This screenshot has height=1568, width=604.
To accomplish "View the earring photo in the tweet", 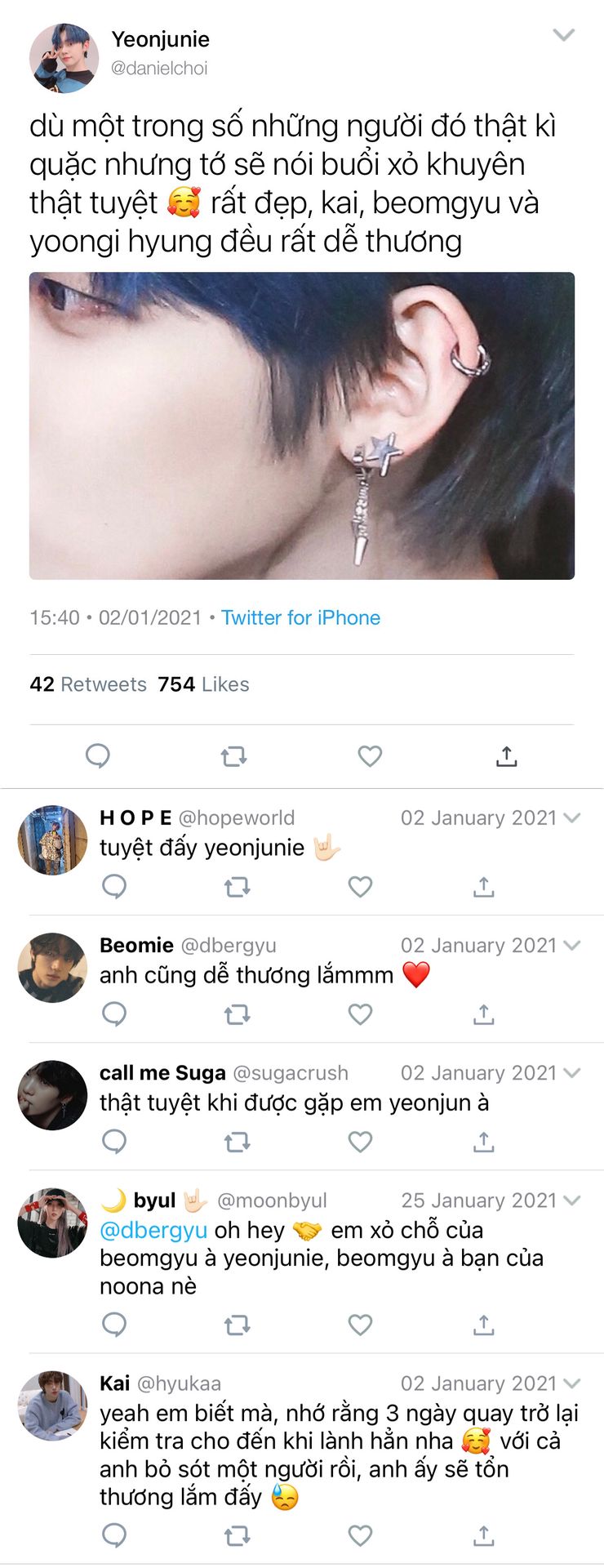I will coord(302,425).
